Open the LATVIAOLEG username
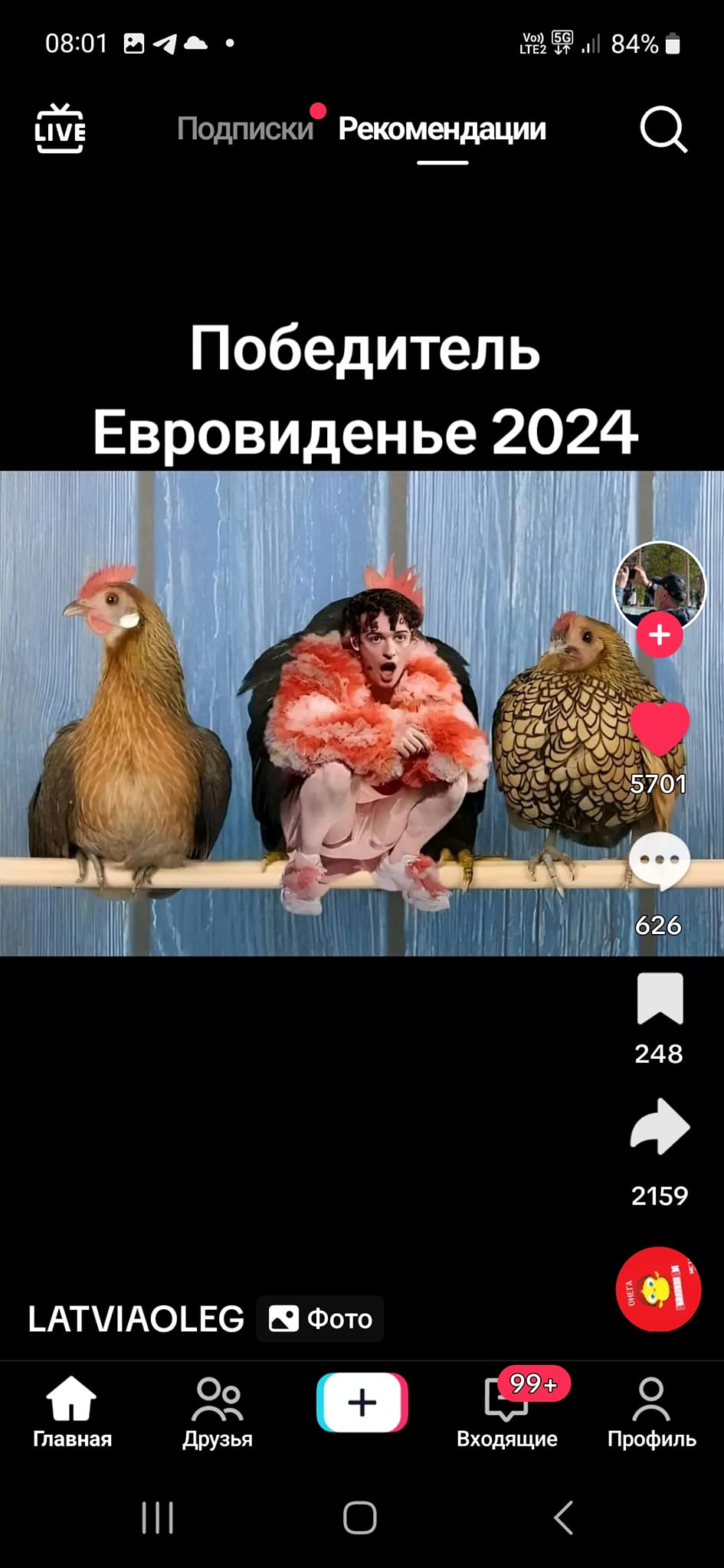 click(136, 1318)
